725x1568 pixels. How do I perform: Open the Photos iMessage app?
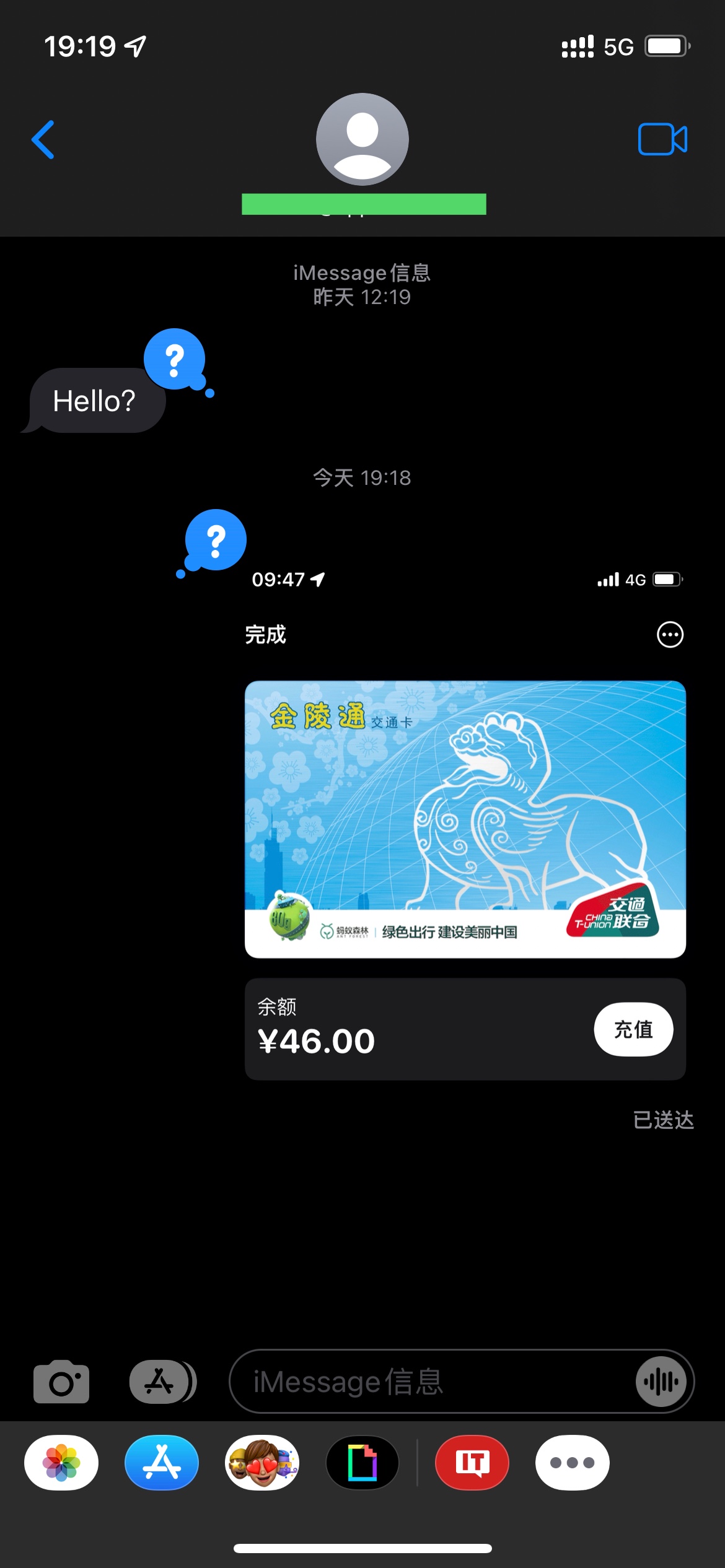pyautogui.click(x=61, y=1463)
